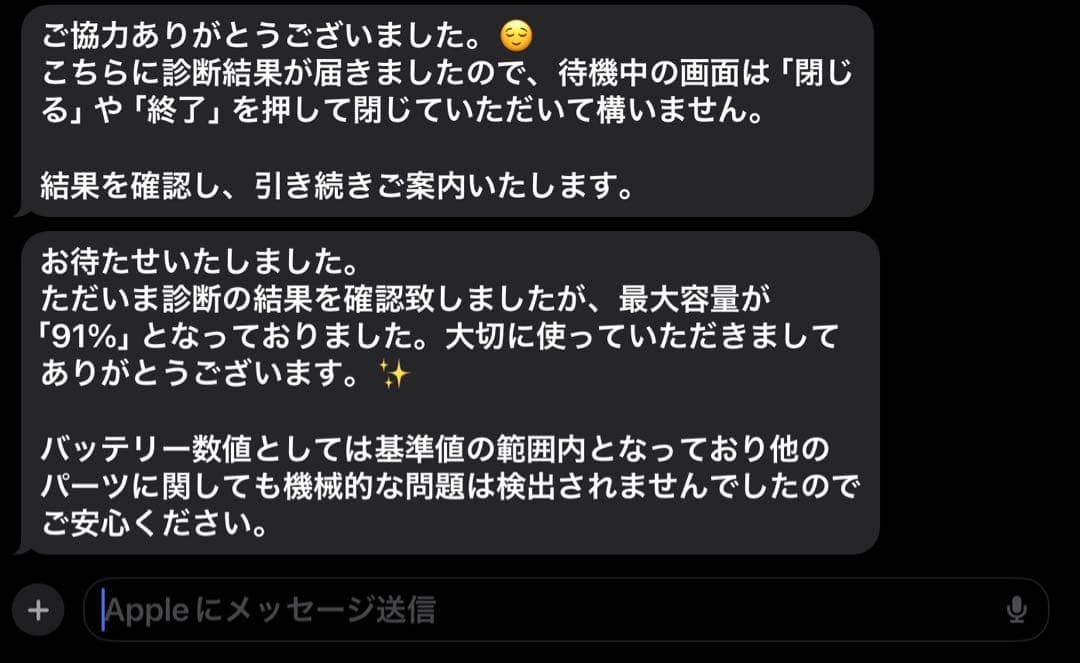Start voice dictation with the microphone
Image resolution: width=1080 pixels, height=663 pixels.
1016,610
